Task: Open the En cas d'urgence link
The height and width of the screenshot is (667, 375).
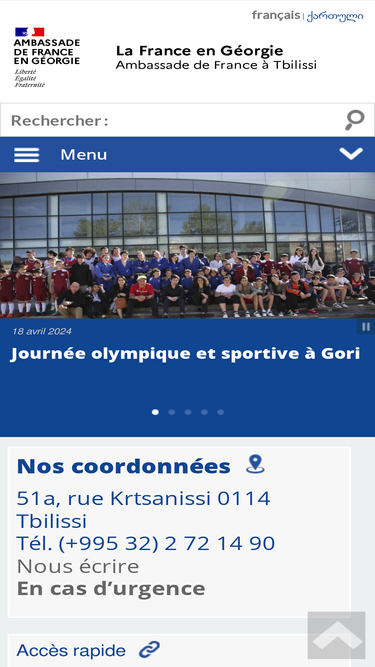Action: (x=111, y=589)
